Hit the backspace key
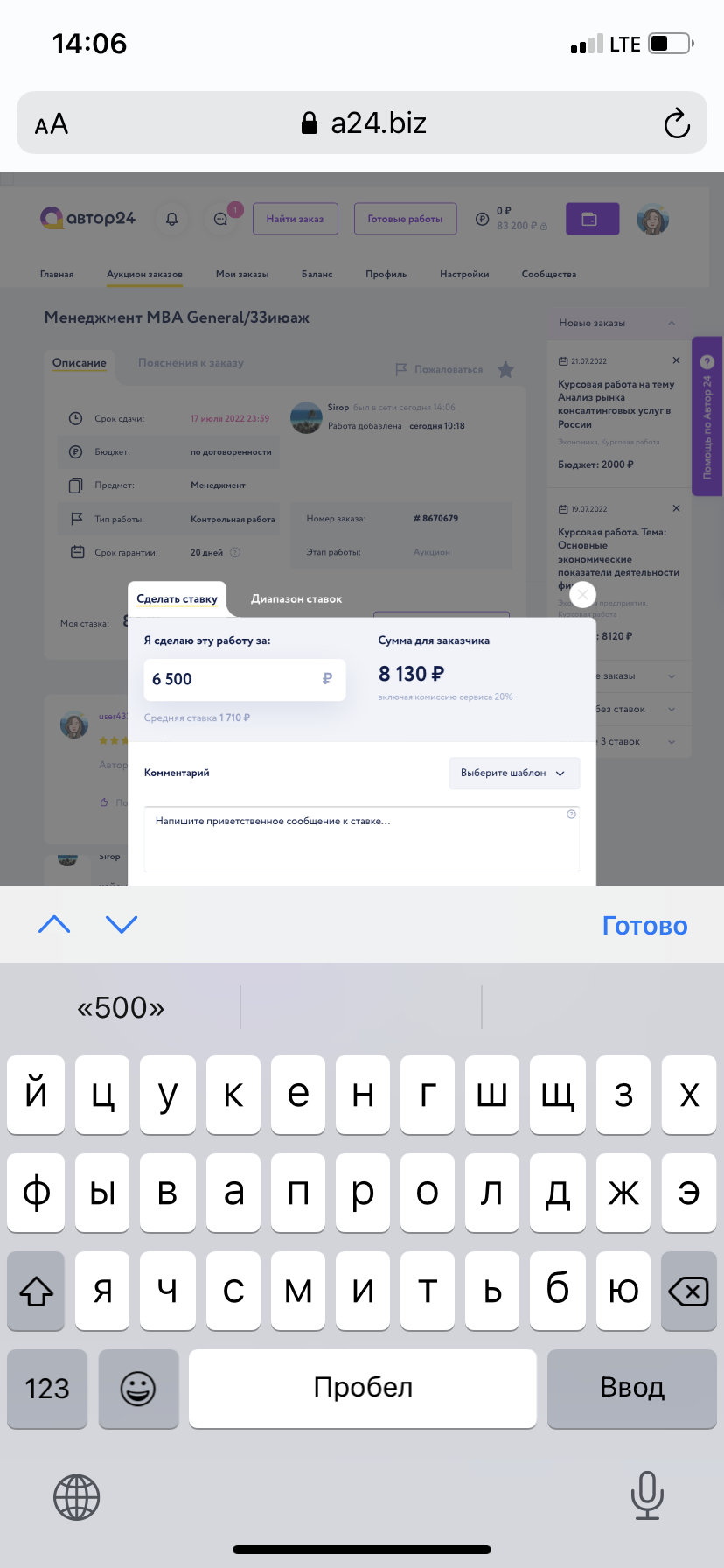The height and width of the screenshot is (1568, 724). (x=688, y=1291)
